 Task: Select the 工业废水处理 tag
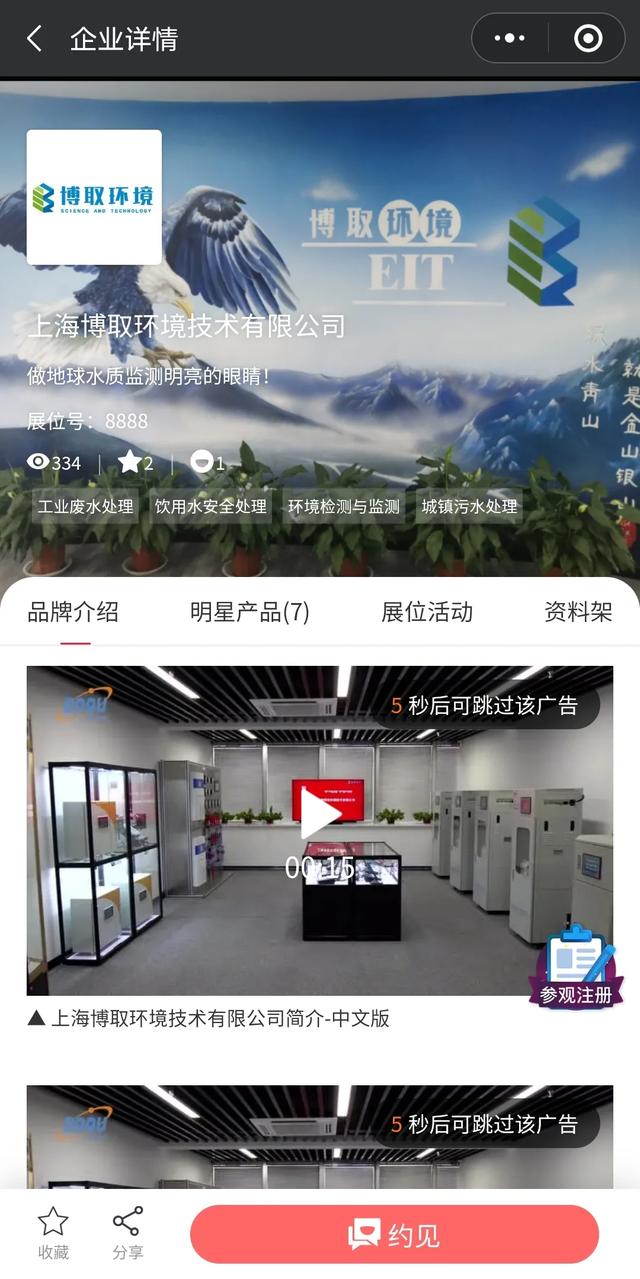click(x=86, y=506)
